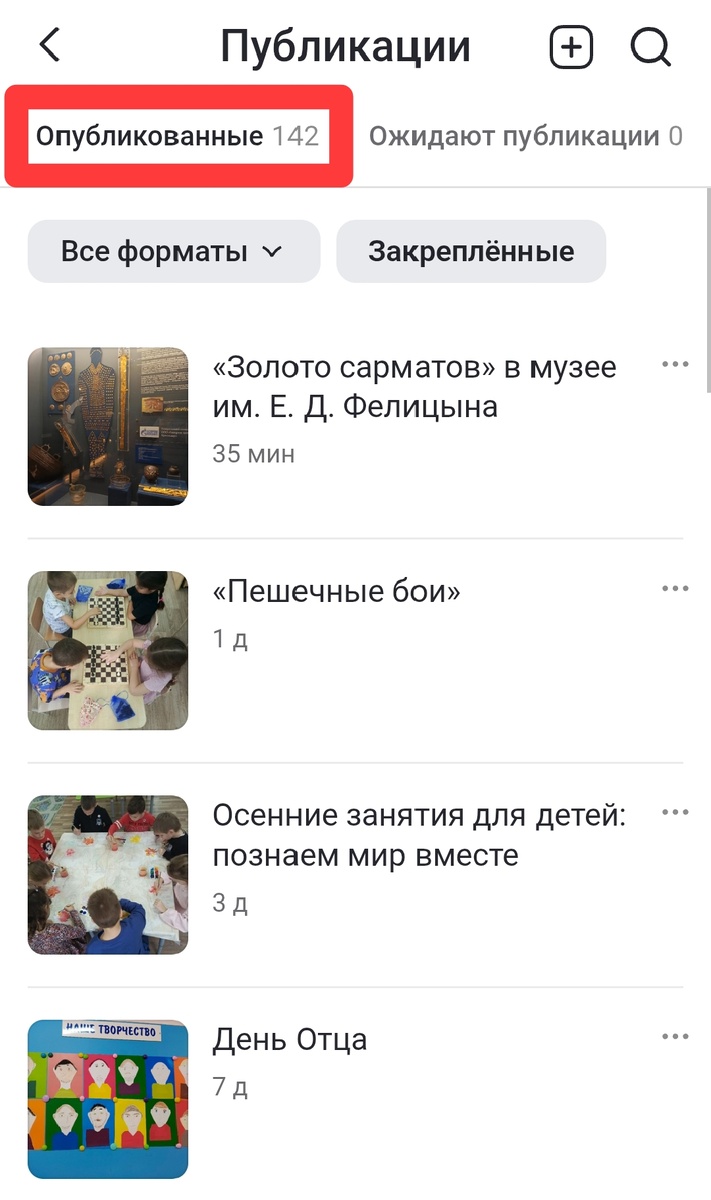Viewport: 711px width, 1200px height.
Task: Expand the Все форматы dropdown
Action: coord(173,252)
